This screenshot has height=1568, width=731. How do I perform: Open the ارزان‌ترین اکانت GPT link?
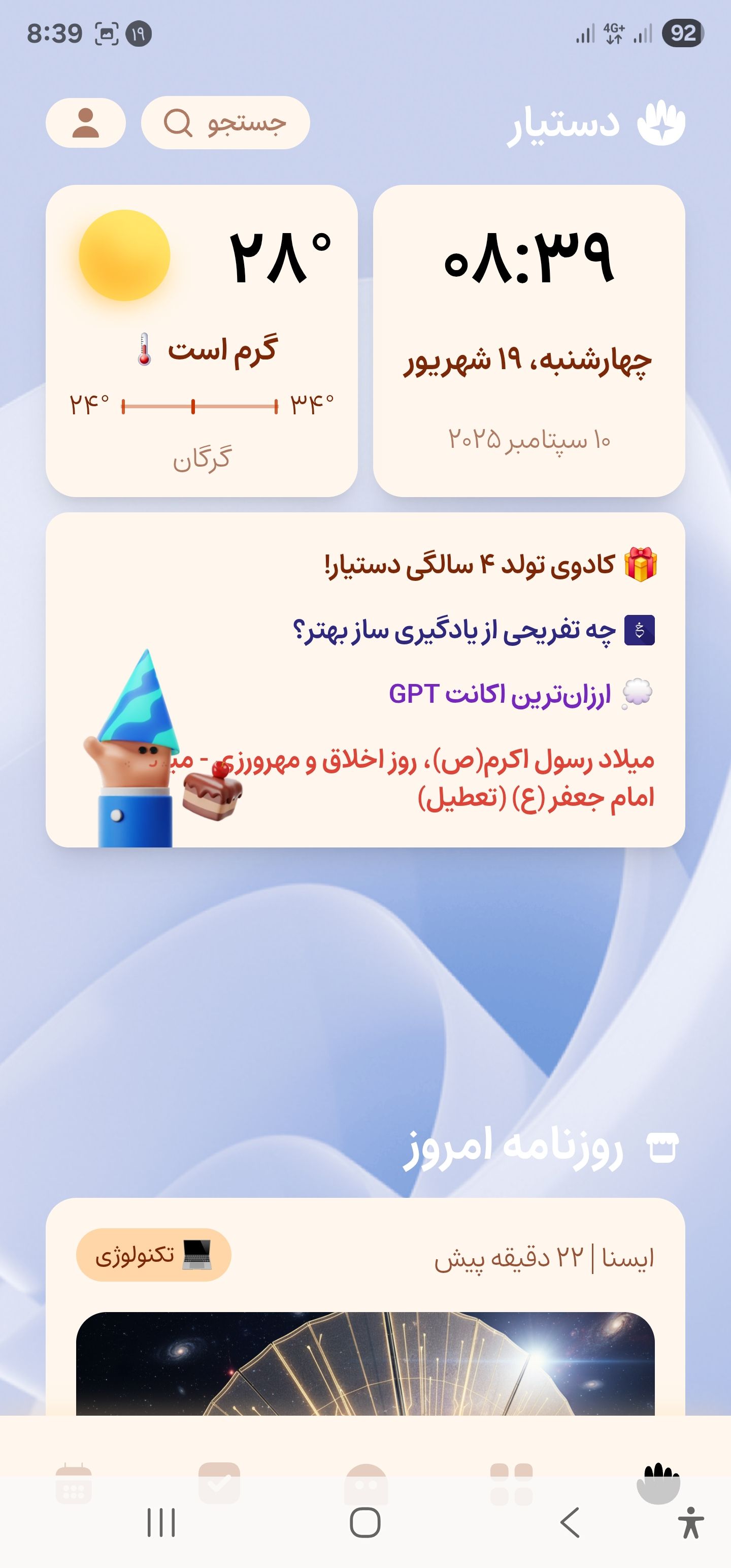520,694
